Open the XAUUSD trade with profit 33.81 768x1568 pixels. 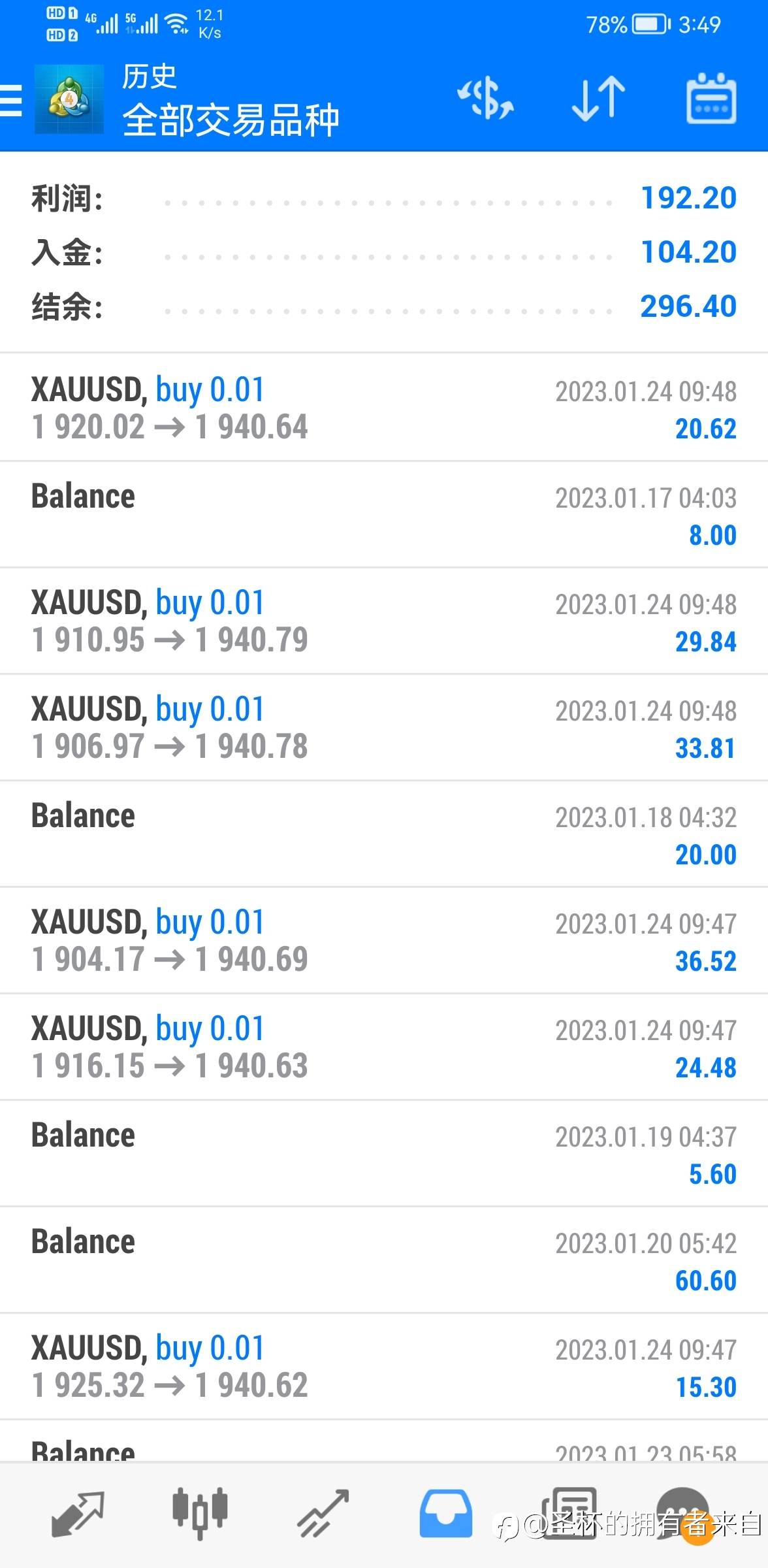384,727
